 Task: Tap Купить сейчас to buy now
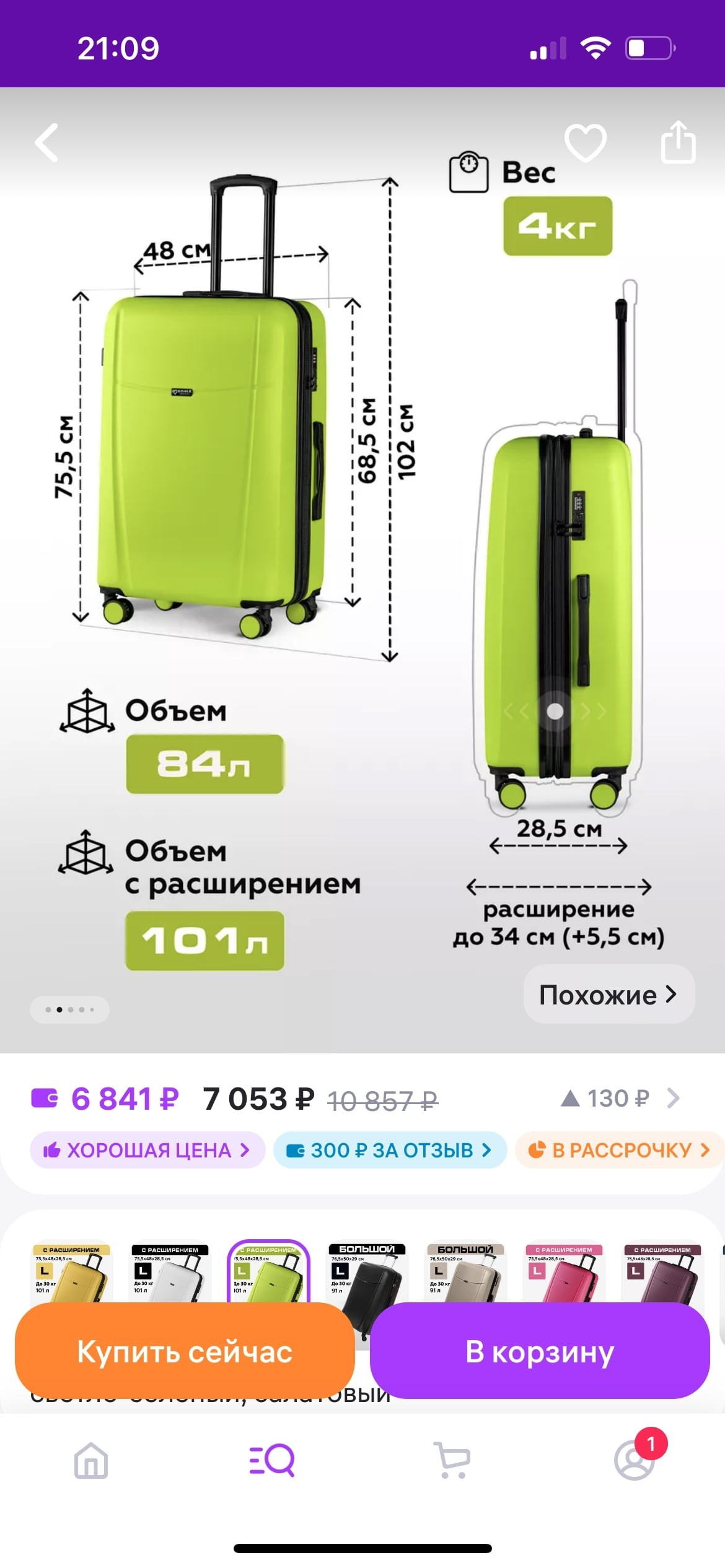[185, 1351]
